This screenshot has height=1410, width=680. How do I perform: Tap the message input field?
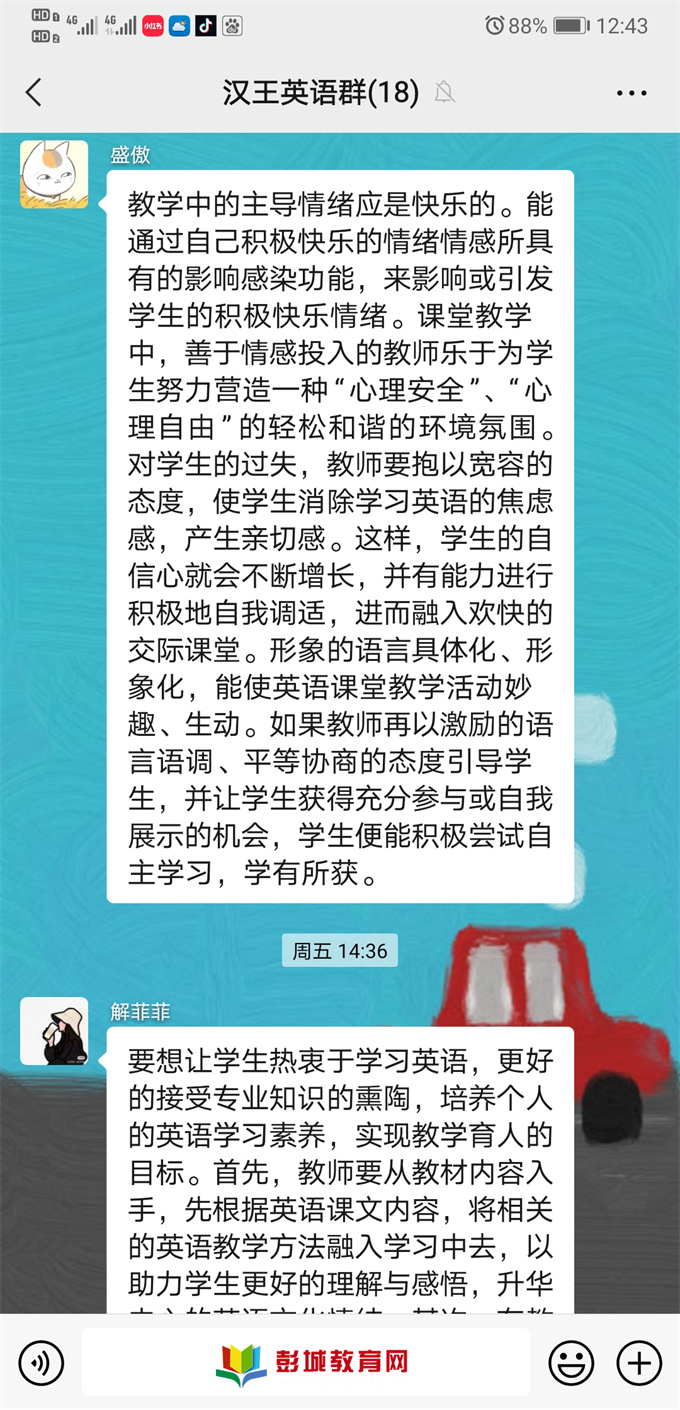pos(305,1362)
